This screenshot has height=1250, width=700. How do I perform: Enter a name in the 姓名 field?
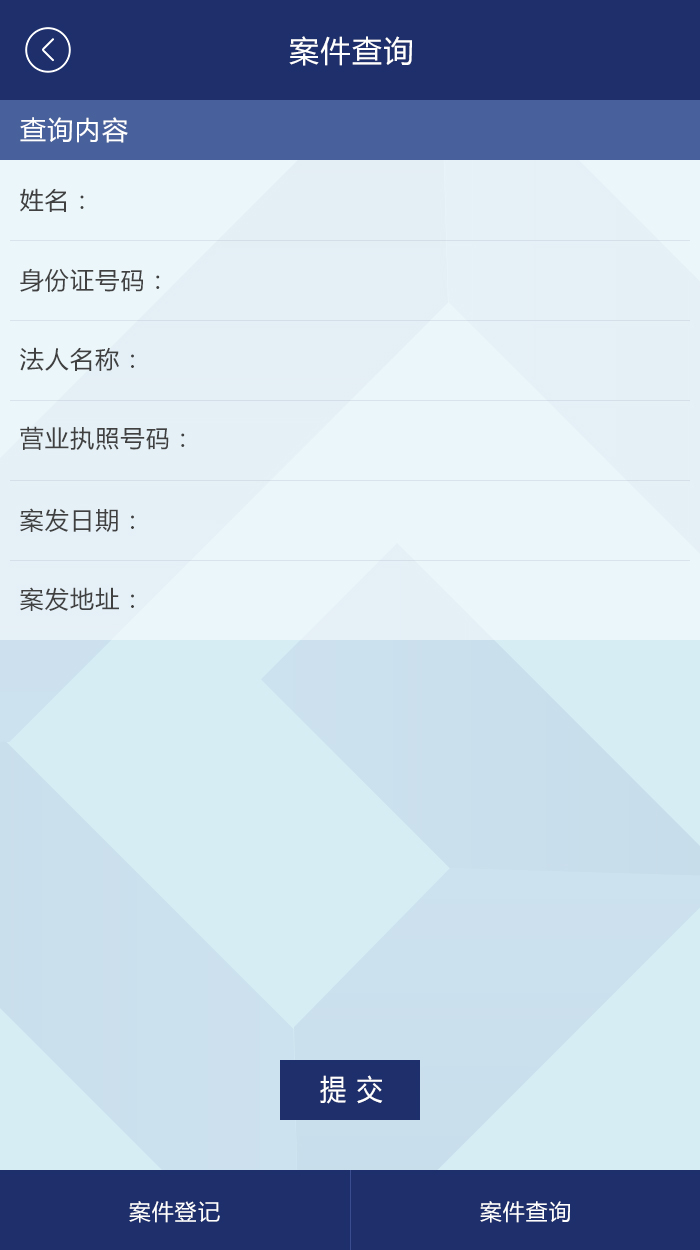(390, 201)
